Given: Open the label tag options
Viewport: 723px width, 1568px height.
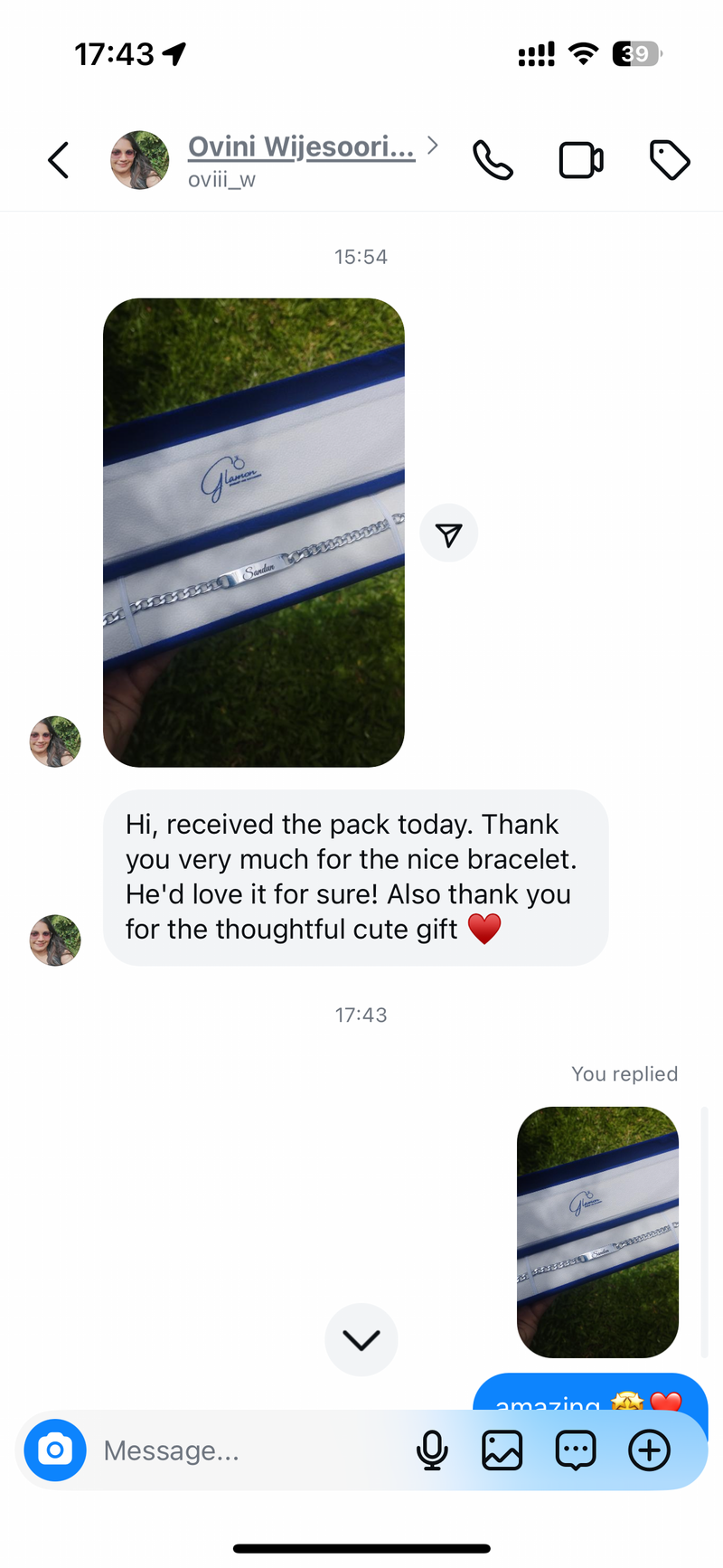Looking at the screenshot, I should [670, 161].
